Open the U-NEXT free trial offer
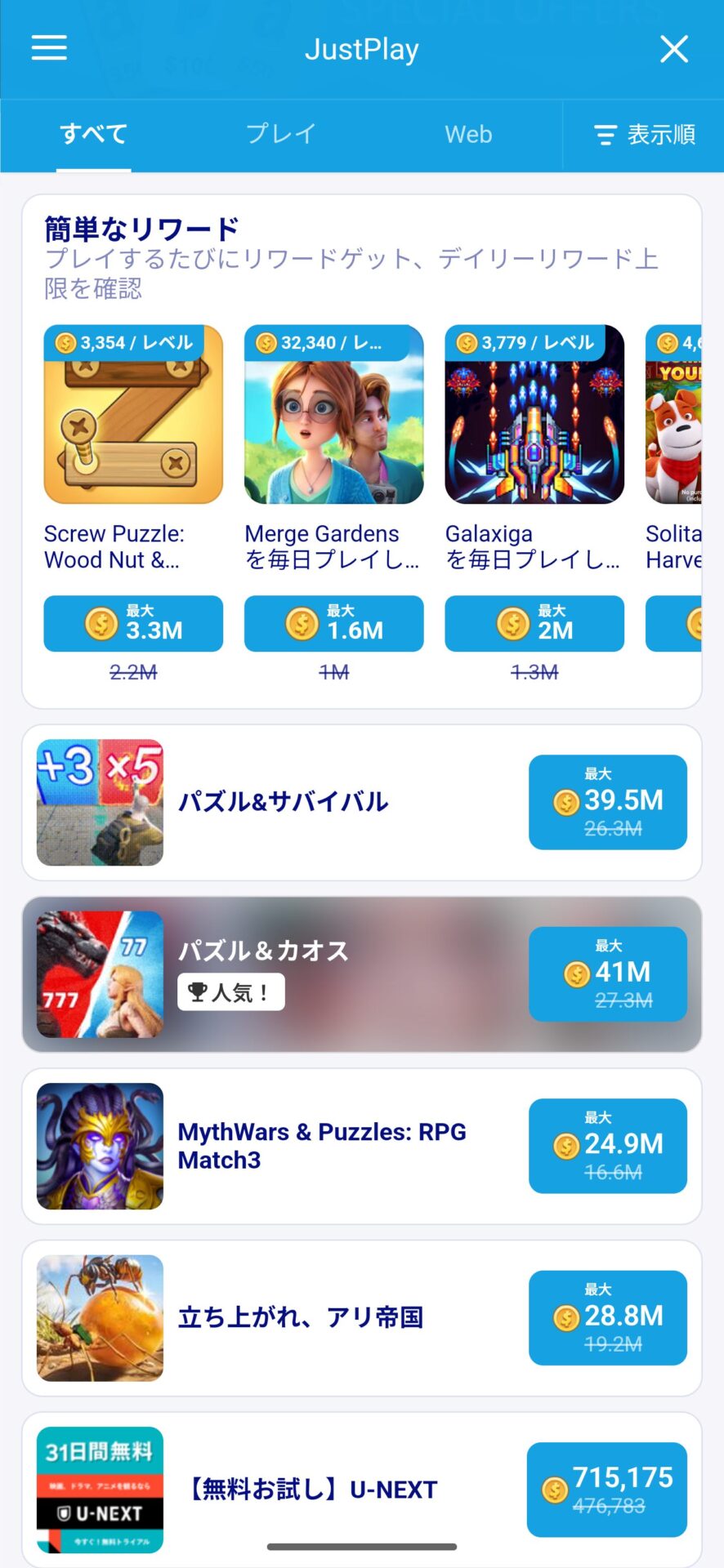The height and width of the screenshot is (1568, 724). point(361,1490)
